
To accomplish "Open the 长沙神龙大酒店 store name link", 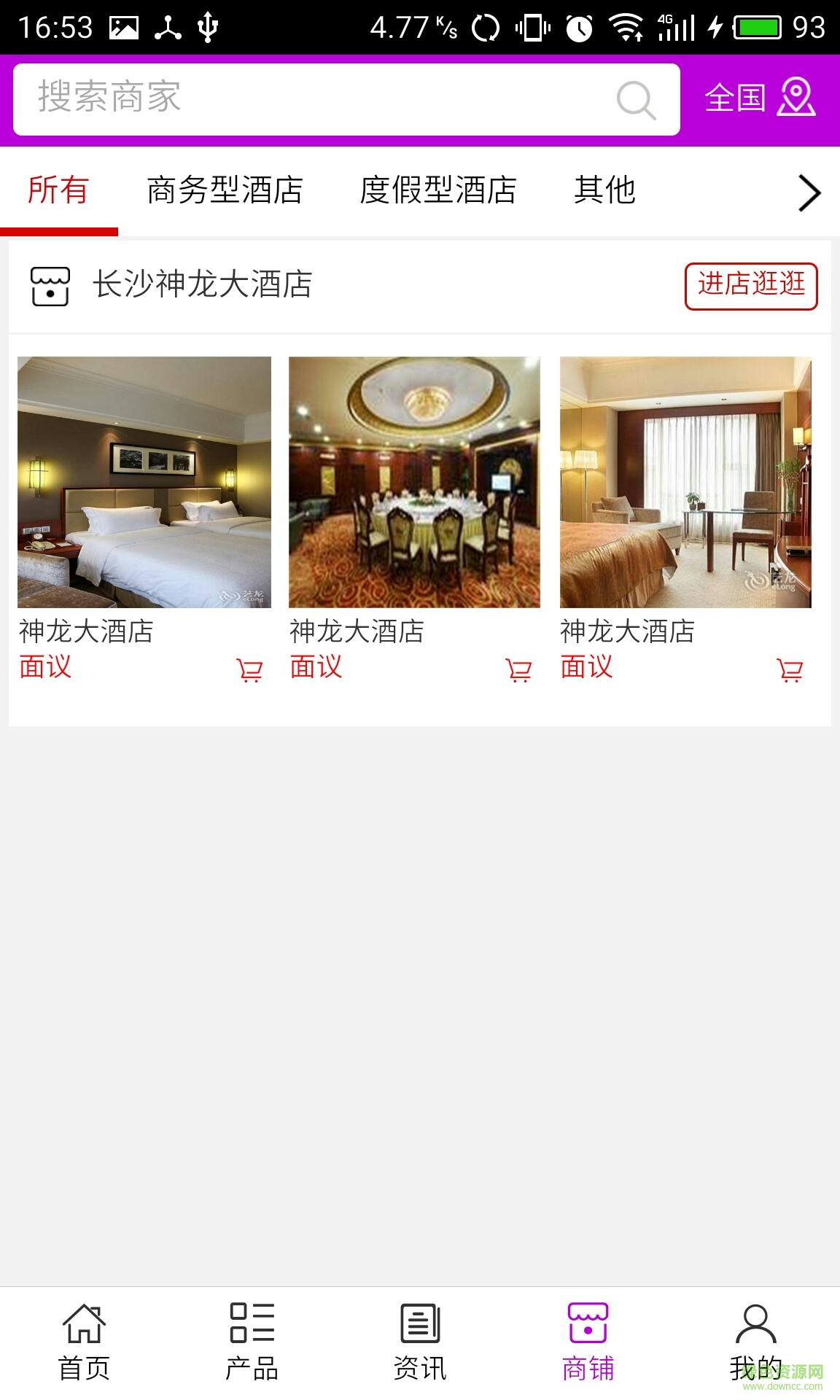I will [202, 285].
